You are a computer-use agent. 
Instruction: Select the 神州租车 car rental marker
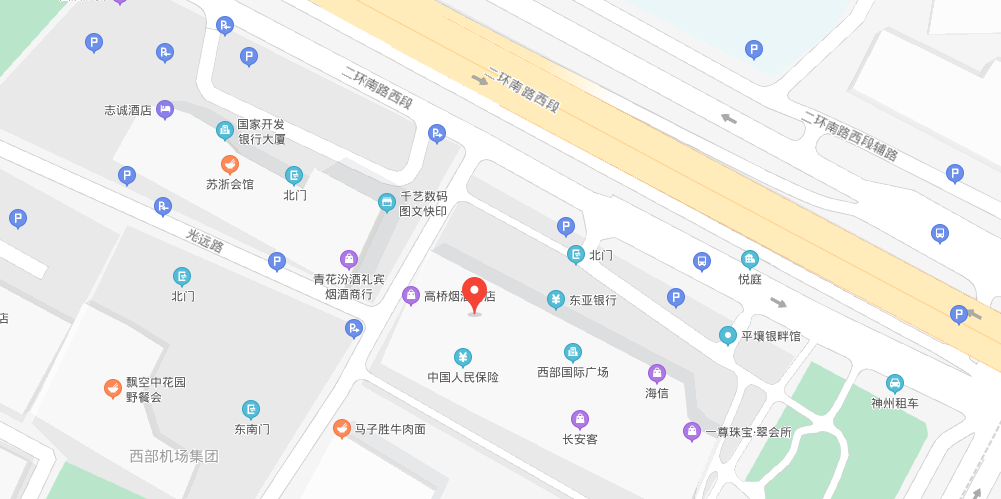click(x=894, y=383)
